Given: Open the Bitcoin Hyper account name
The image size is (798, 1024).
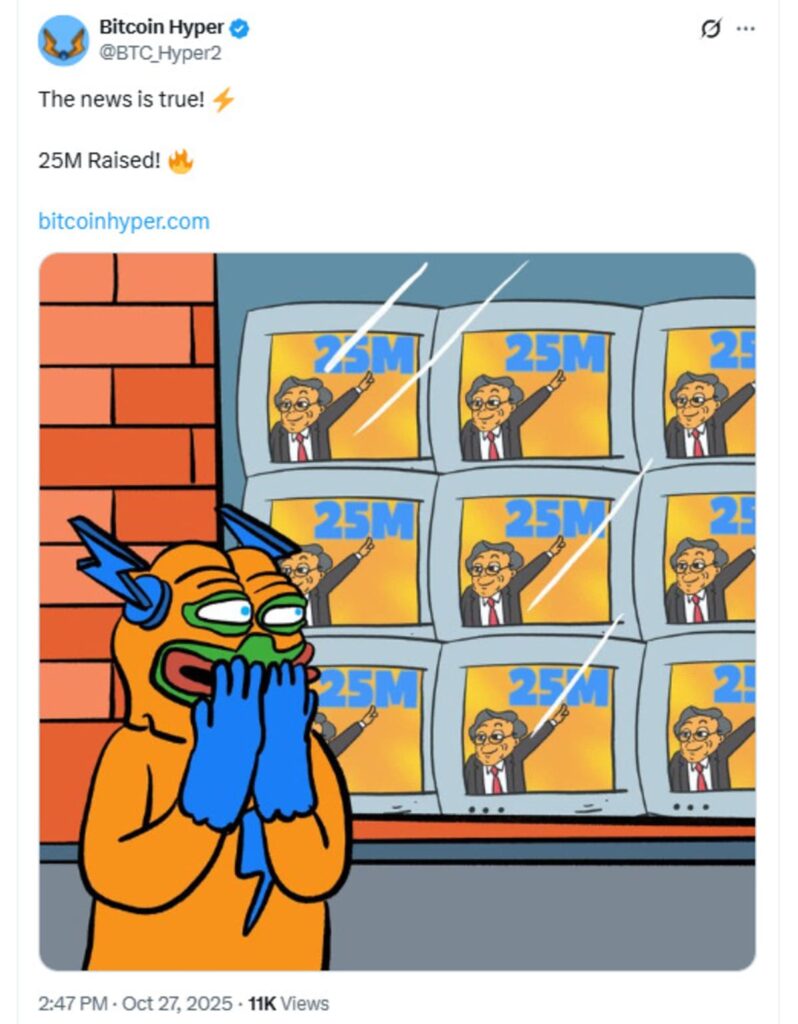Looking at the screenshot, I should pyautogui.click(x=160, y=28).
